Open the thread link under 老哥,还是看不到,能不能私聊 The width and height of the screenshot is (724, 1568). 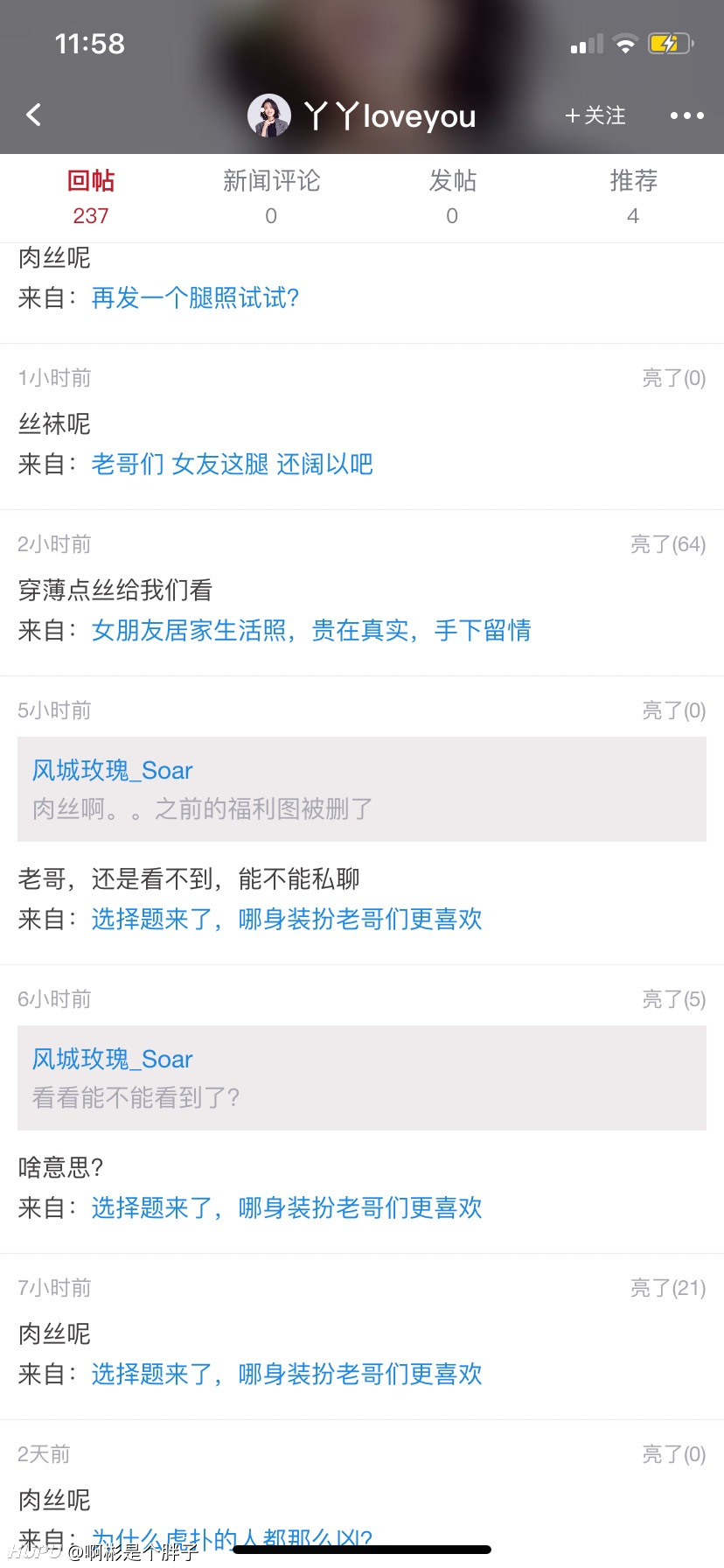tap(287, 920)
